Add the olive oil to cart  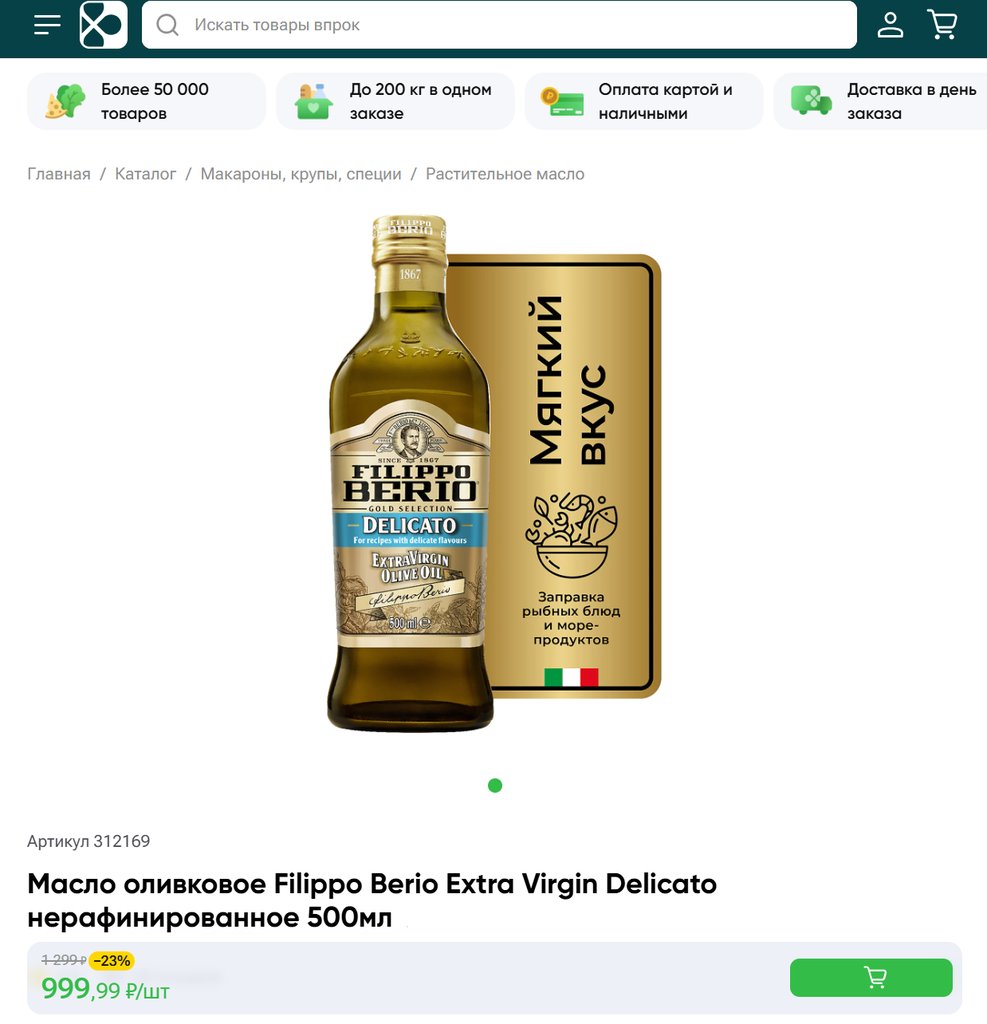(871, 978)
